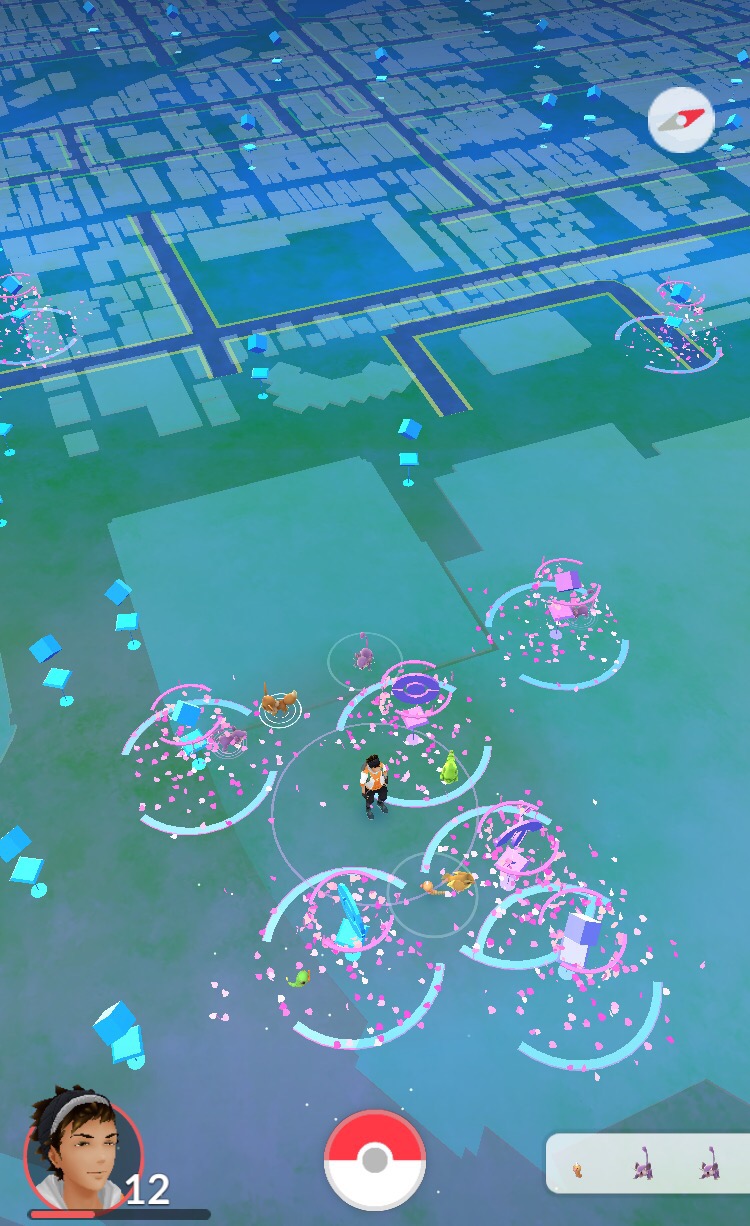This screenshot has width=750, height=1226.
Task: Tap the Eevee on the map
Action: pyautogui.click(x=277, y=702)
